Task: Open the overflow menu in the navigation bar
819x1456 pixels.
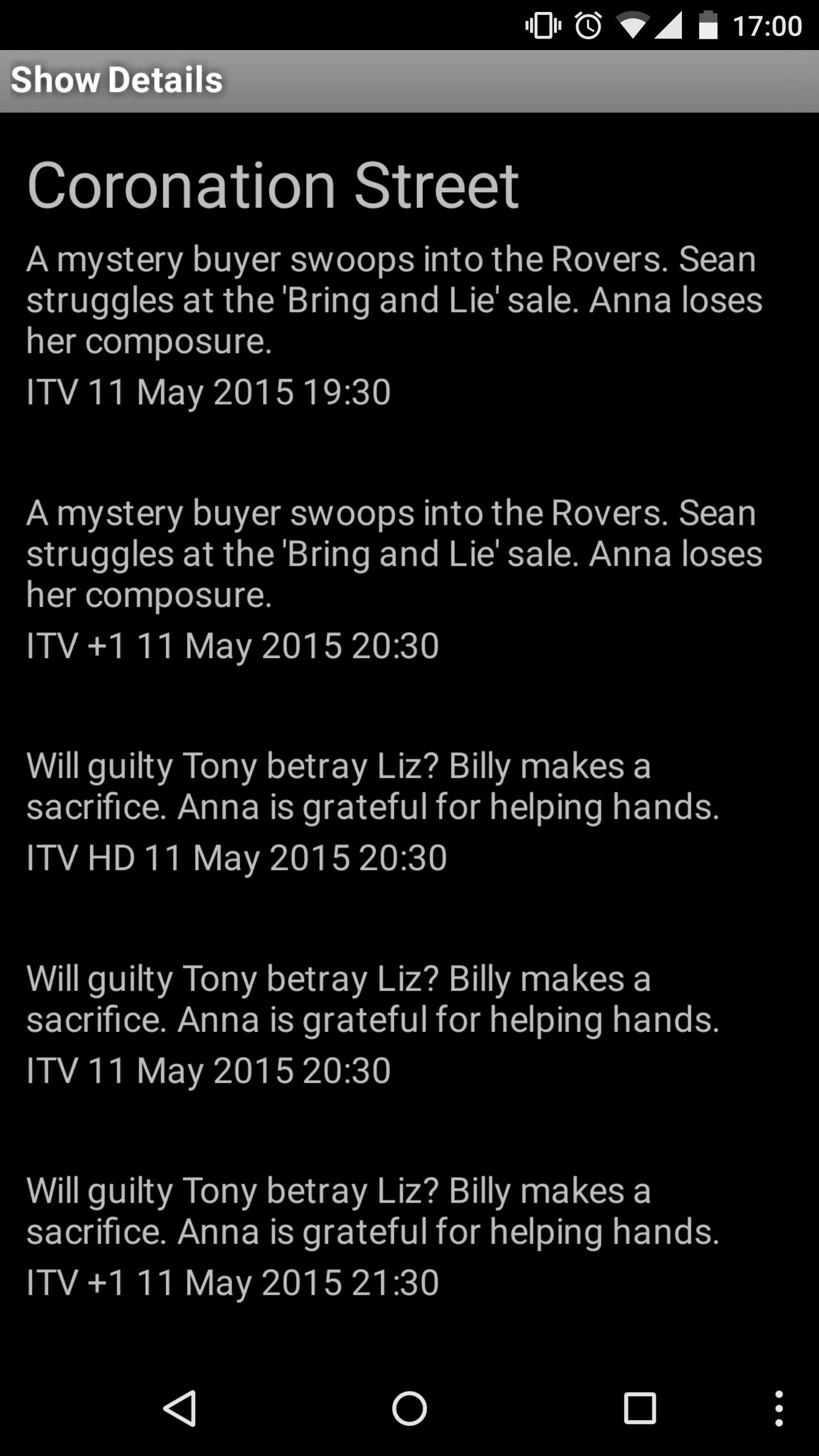Action: (779, 1408)
